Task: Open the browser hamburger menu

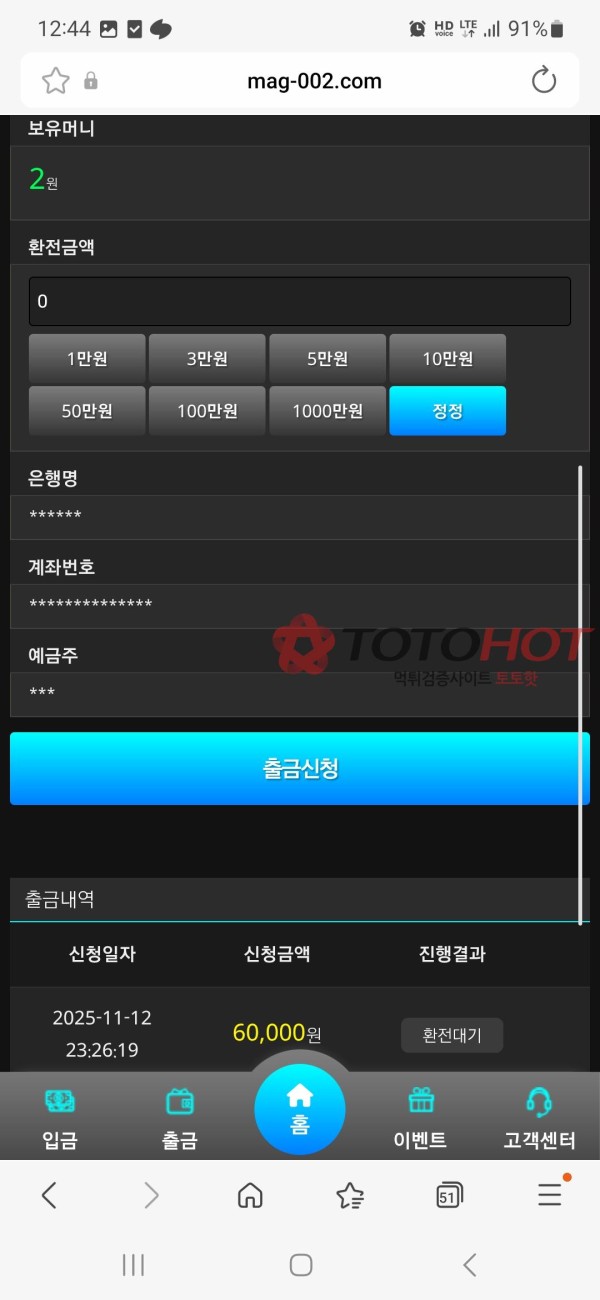Action: 549,1194
